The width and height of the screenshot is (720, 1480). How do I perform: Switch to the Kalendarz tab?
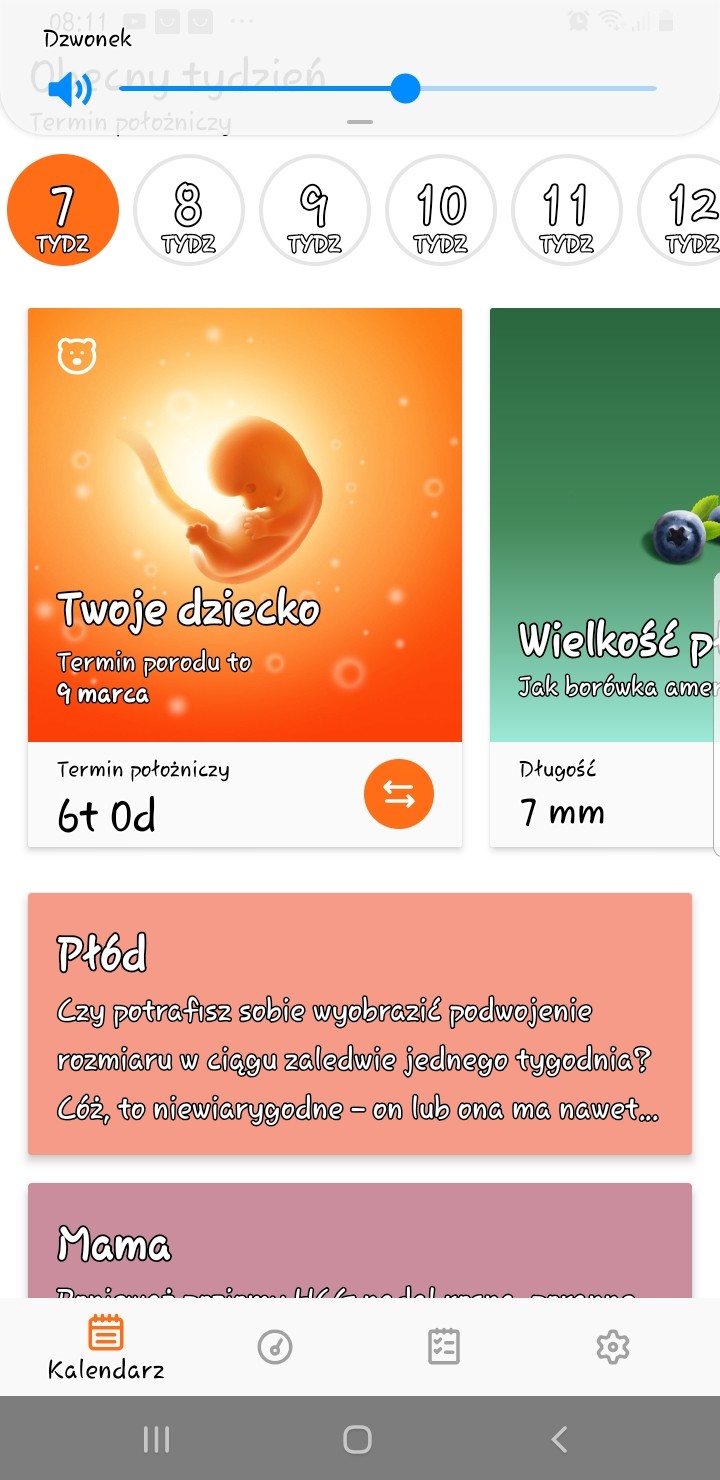click(106, 1347)
